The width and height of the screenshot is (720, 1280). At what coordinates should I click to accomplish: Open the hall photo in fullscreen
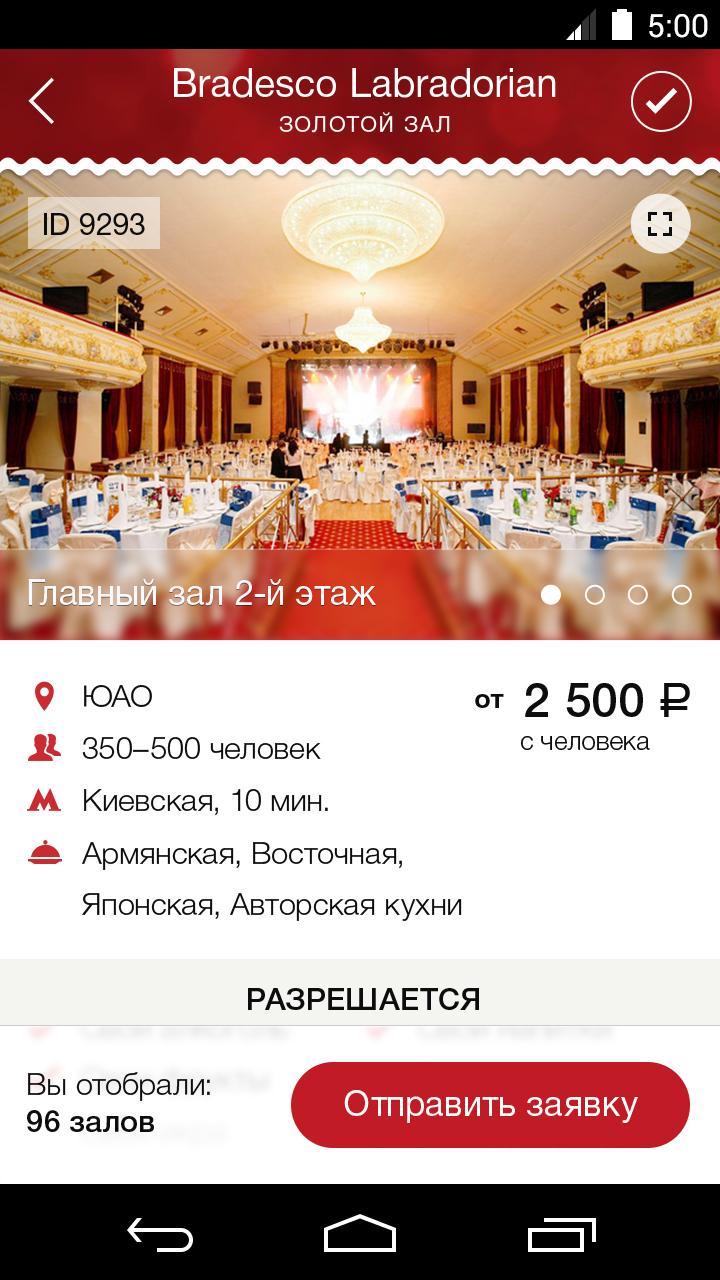click(660, 224)
